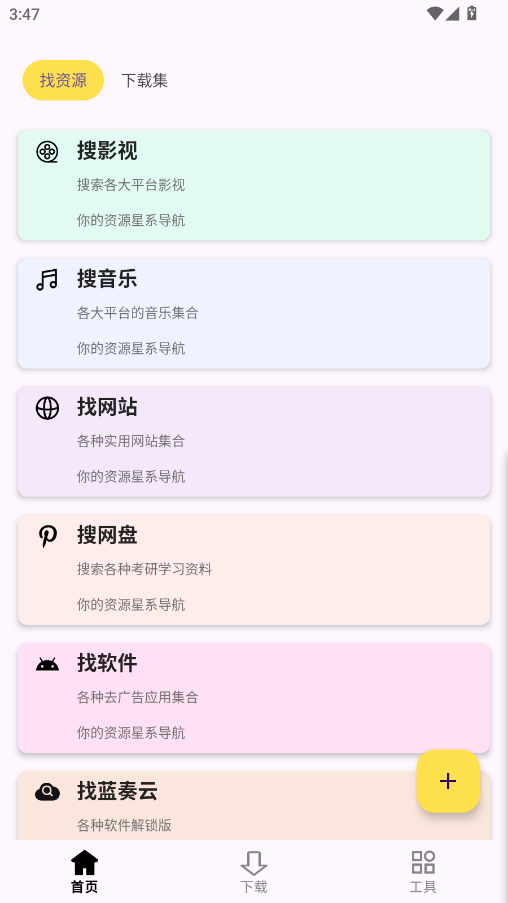Screen dimensions: 508x903
Task: Switch to the 工具 bottom tab
Action: tap(423, 871)
